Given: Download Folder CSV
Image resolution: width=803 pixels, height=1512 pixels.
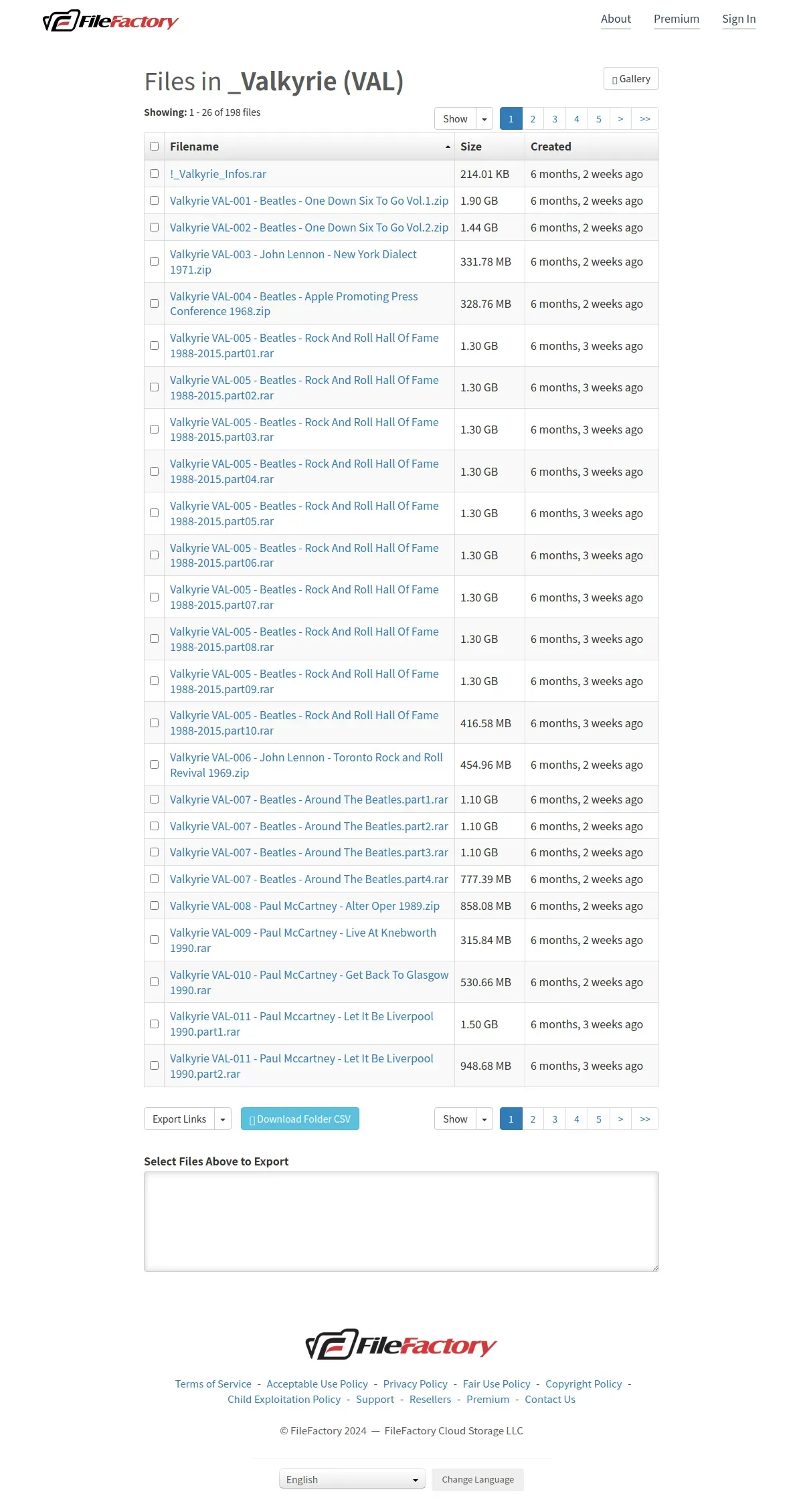Looking at the screenshot, I should (300, 1119).
